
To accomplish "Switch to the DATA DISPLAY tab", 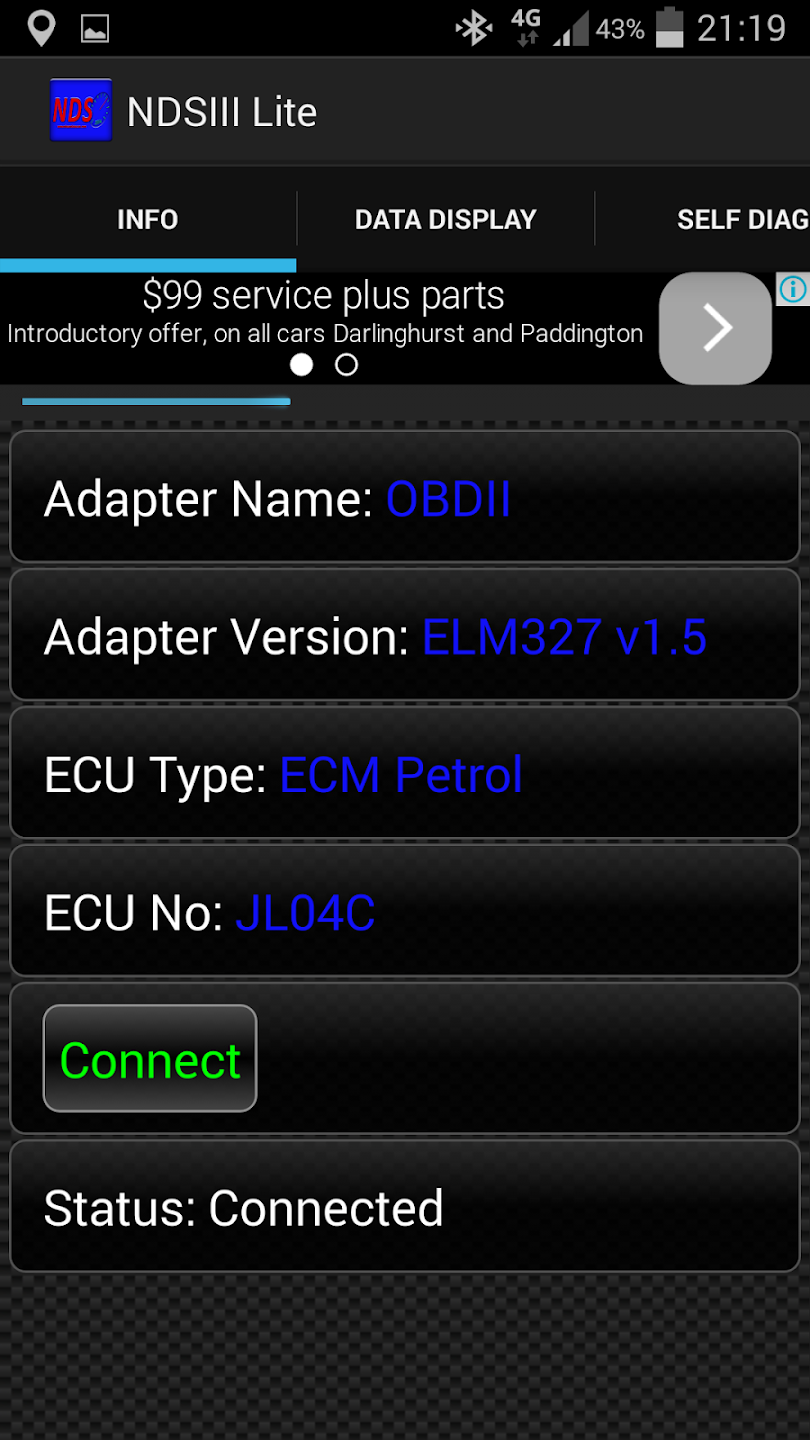I will (445, 219).
